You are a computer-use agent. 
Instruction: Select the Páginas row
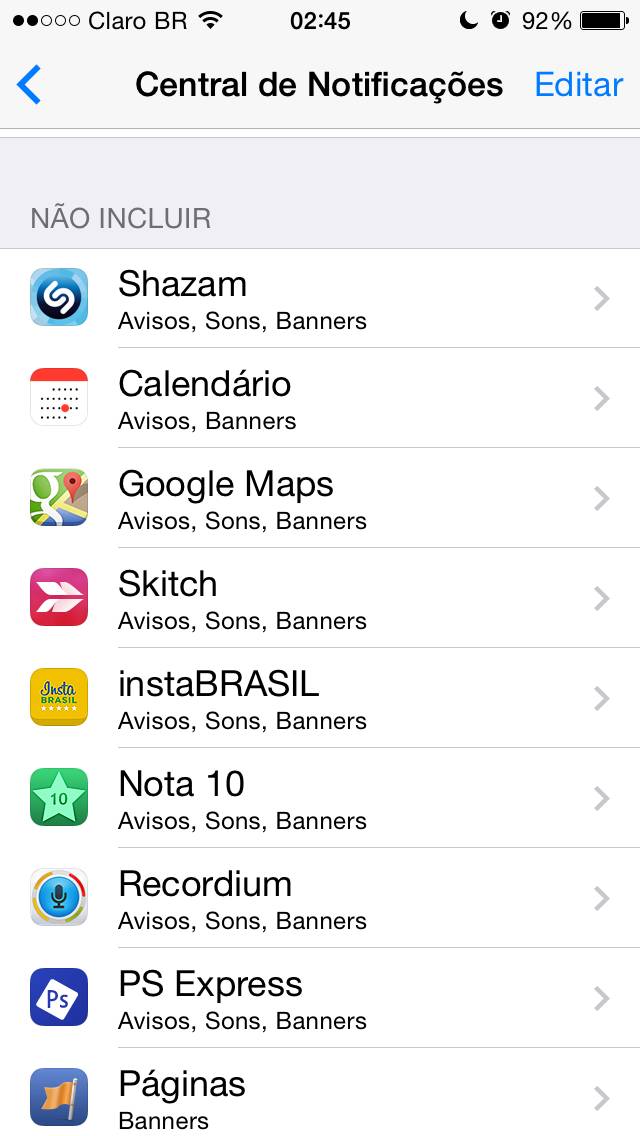tap(320, 1092)
